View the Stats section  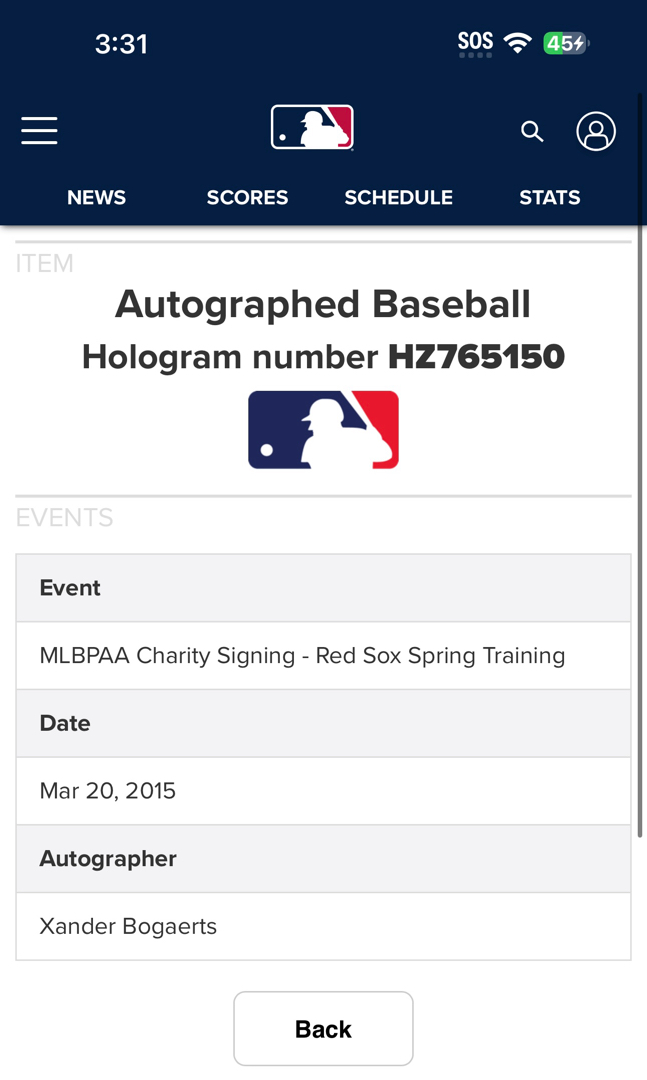(549, 197)
